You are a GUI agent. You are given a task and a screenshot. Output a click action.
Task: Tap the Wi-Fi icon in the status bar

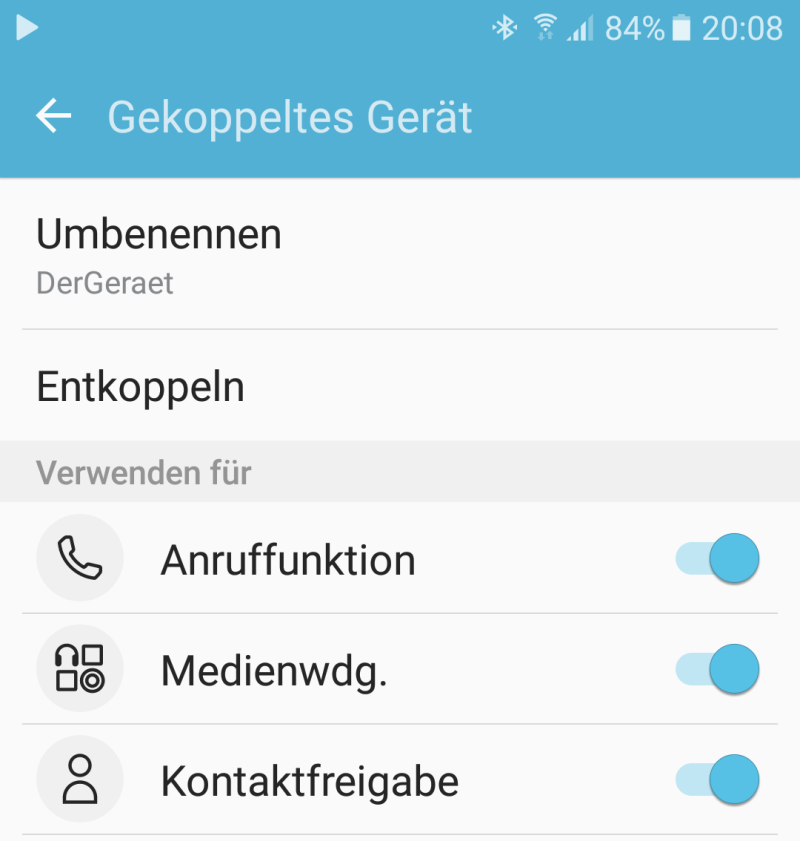(x=545, y=28)
